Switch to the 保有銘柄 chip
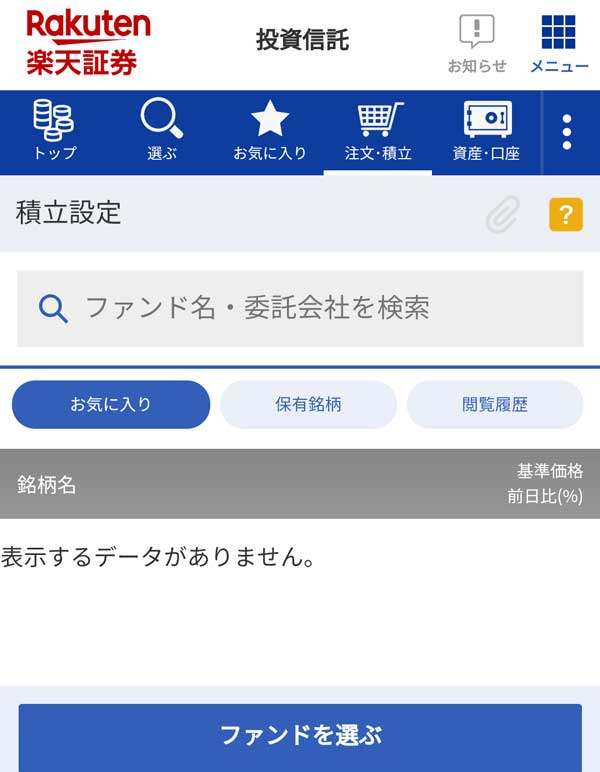Screen dimensions: 600x772 point(308,404)
